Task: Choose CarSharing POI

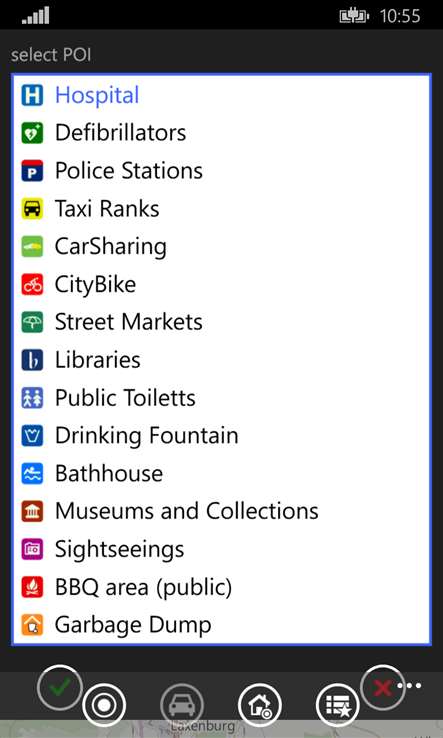Action: point(221,246)
